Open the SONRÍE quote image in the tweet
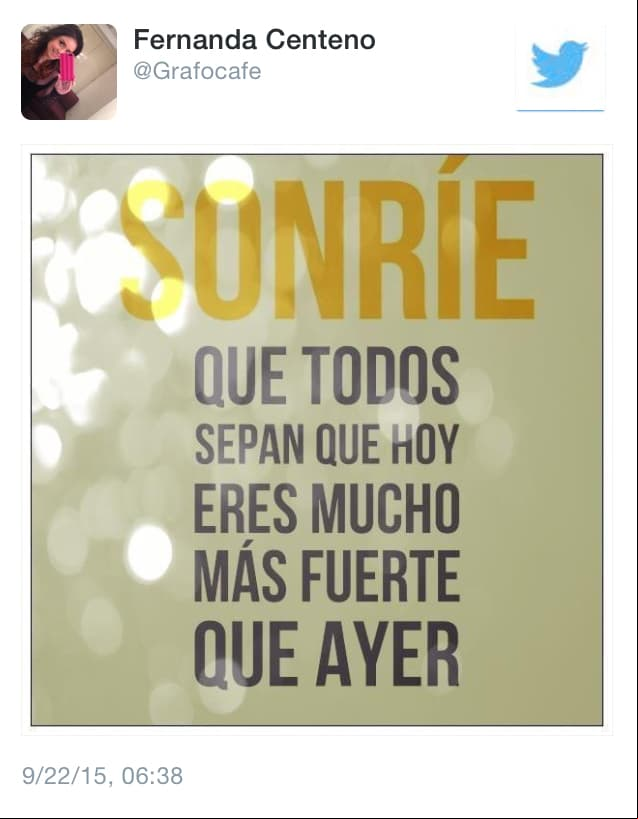The width and height of the screenshot is (638, 819). 317,440
